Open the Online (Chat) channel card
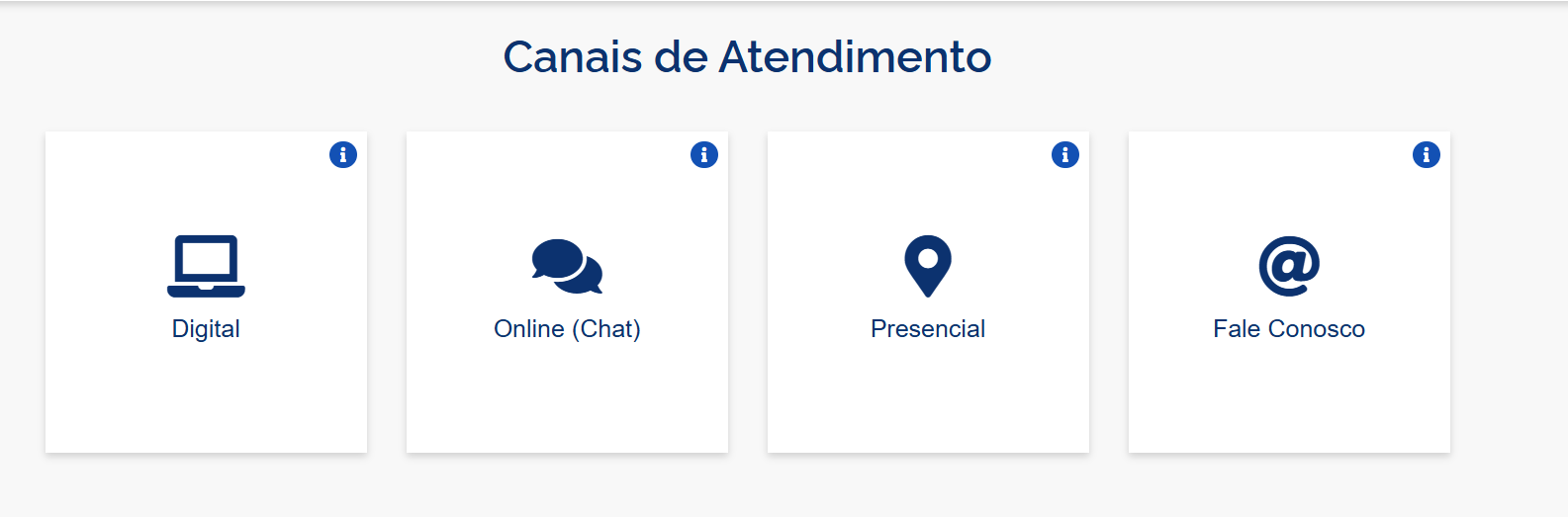1568x517 pixels. (x=567, y=292)
